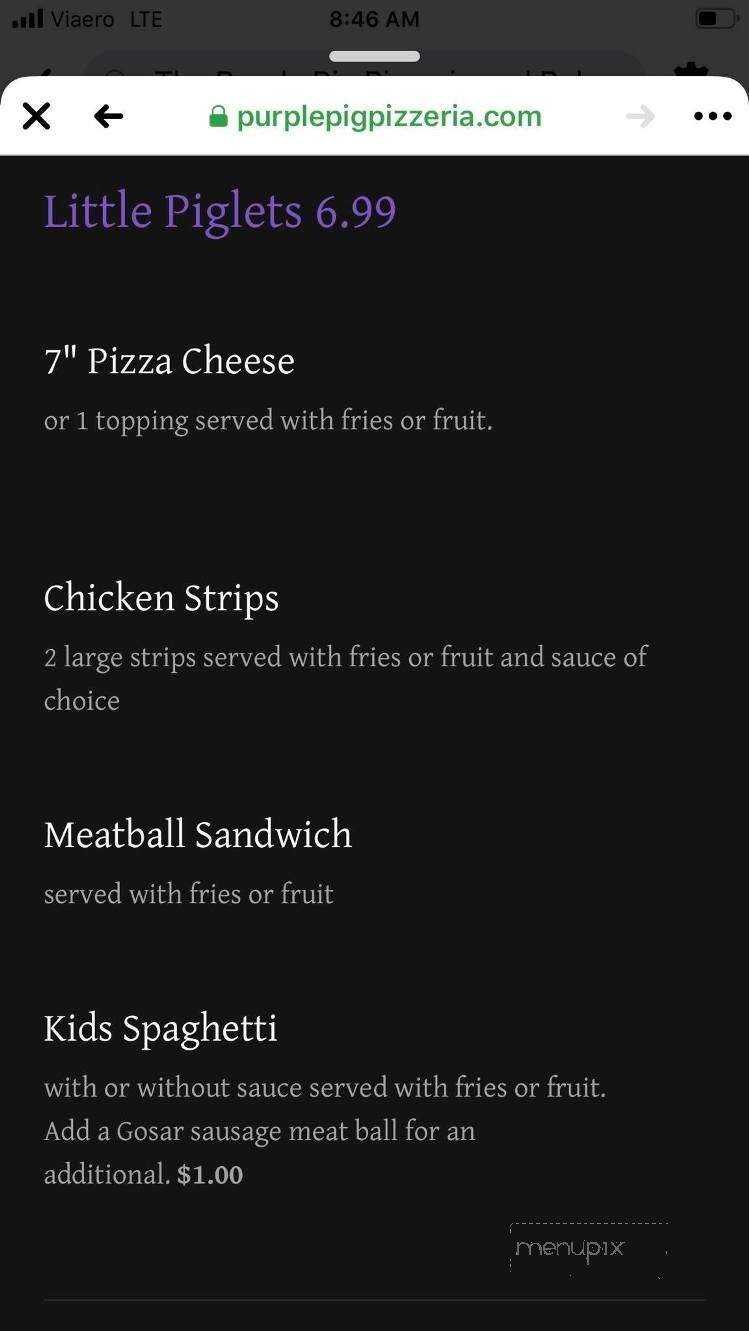Screen dimensions: 749x1331
Task: Select the Chicken Strips menu item
Action: pyautogui.click(x=161, y=598)
